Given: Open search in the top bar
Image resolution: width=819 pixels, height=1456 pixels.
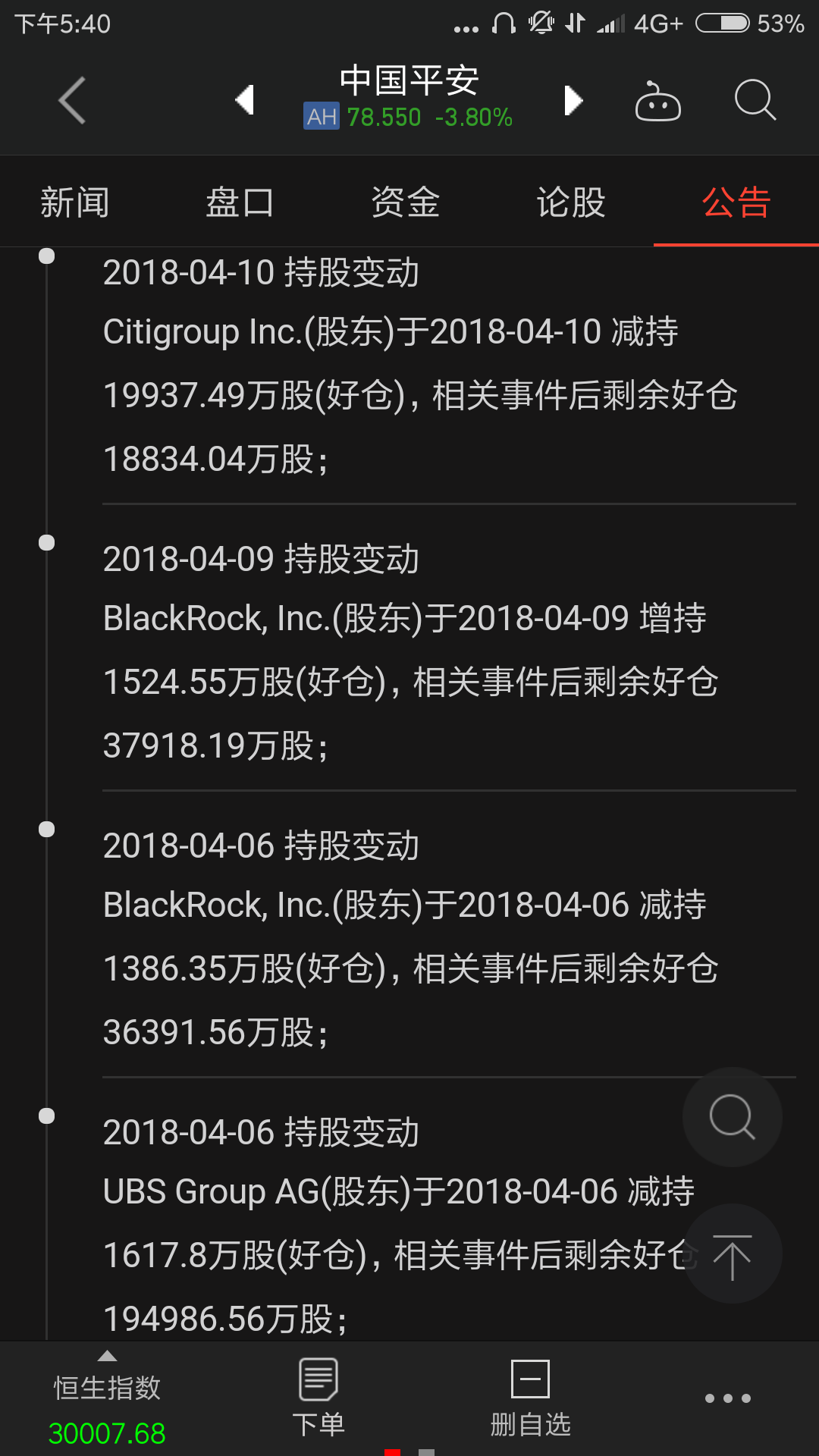Looking at the screenshot, I should pyautogui.click(x=755, y=100).
